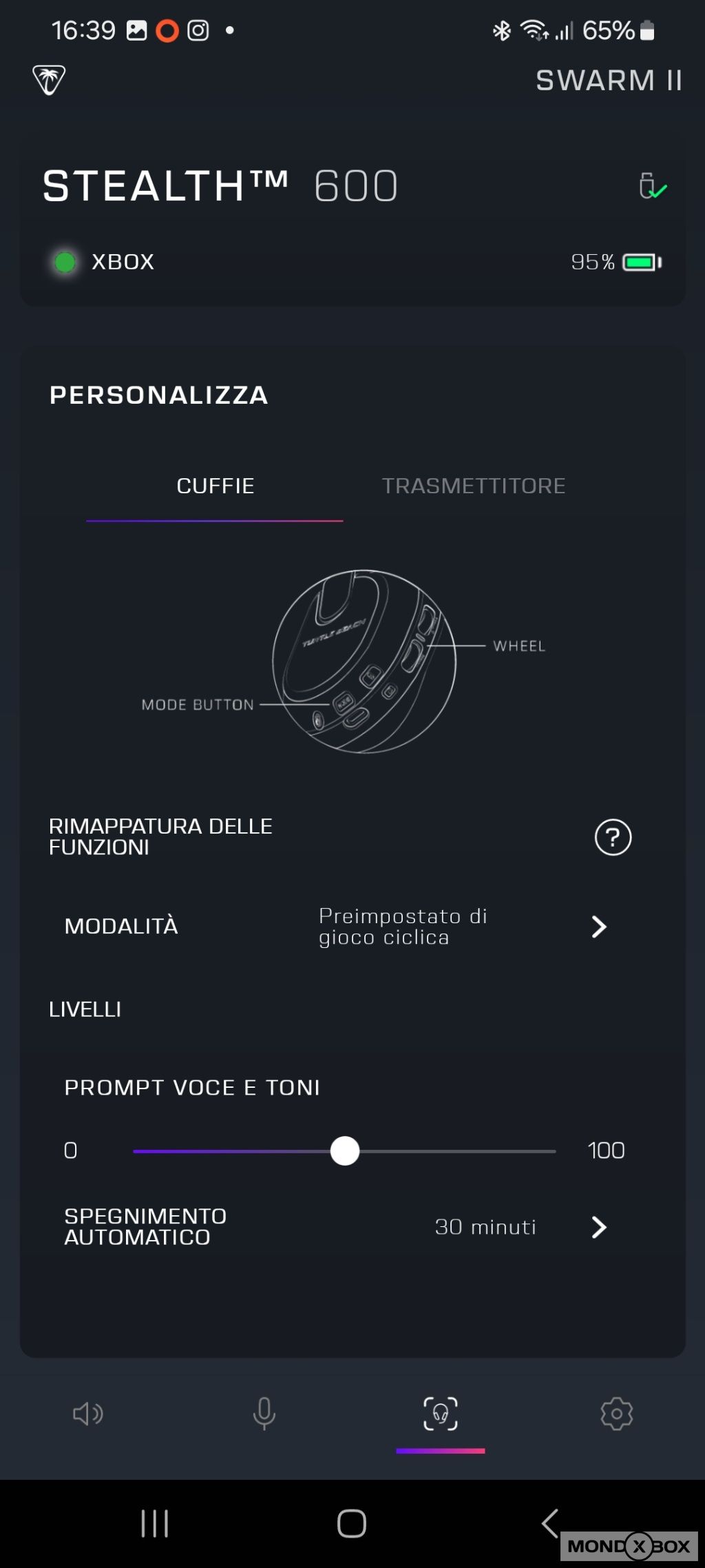The width and height of the screenshot is (705, 1568).
Task: Open help for Rimappatura delle funzioni
Action: coord(613,837)
